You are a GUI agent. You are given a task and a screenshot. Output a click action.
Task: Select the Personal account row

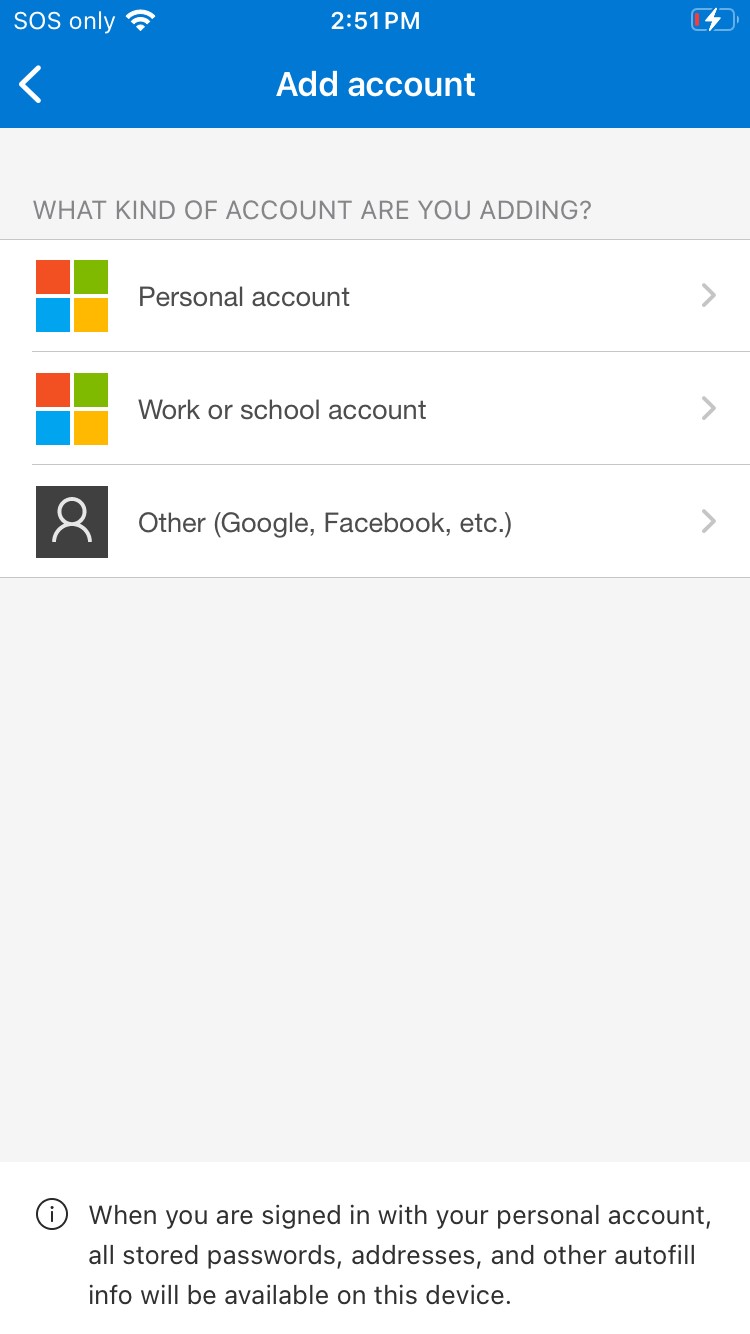click(375, 296)
